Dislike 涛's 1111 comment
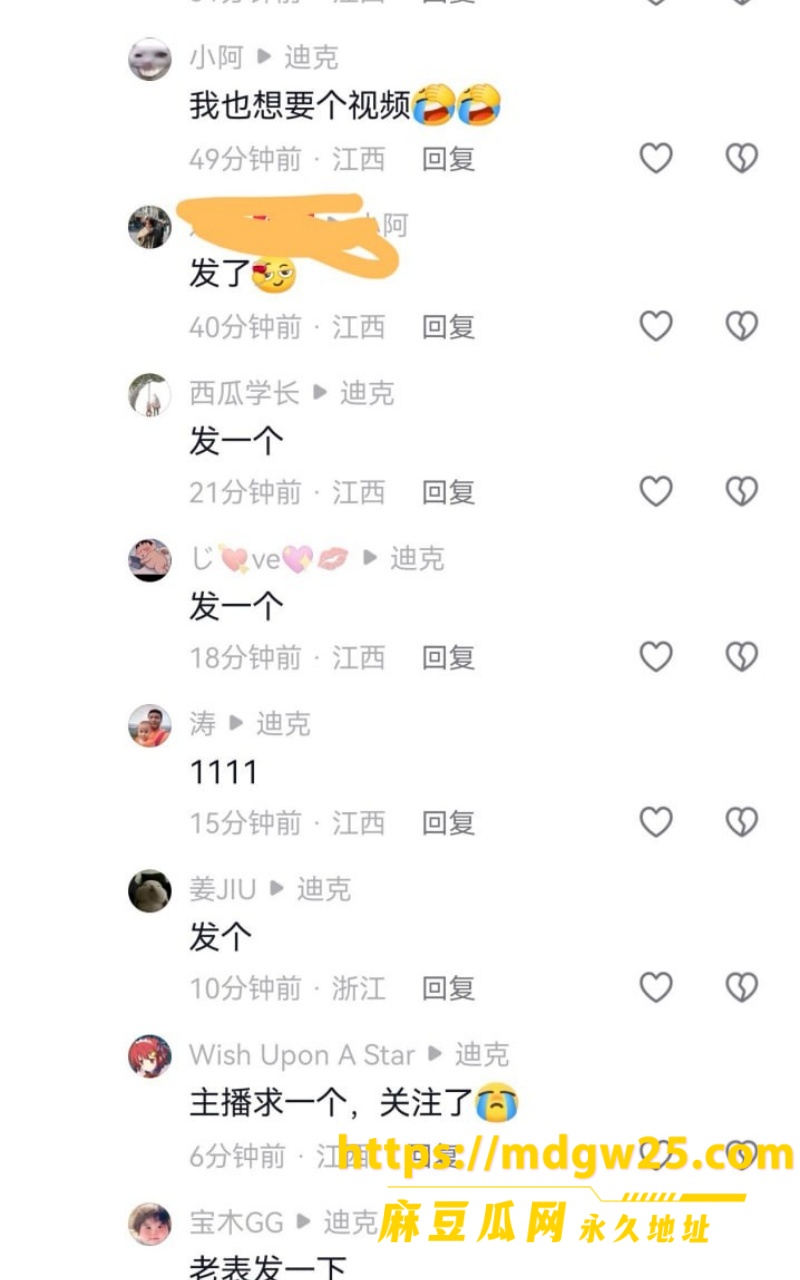This screenshot has width=800, height=1280. [741, 822]
